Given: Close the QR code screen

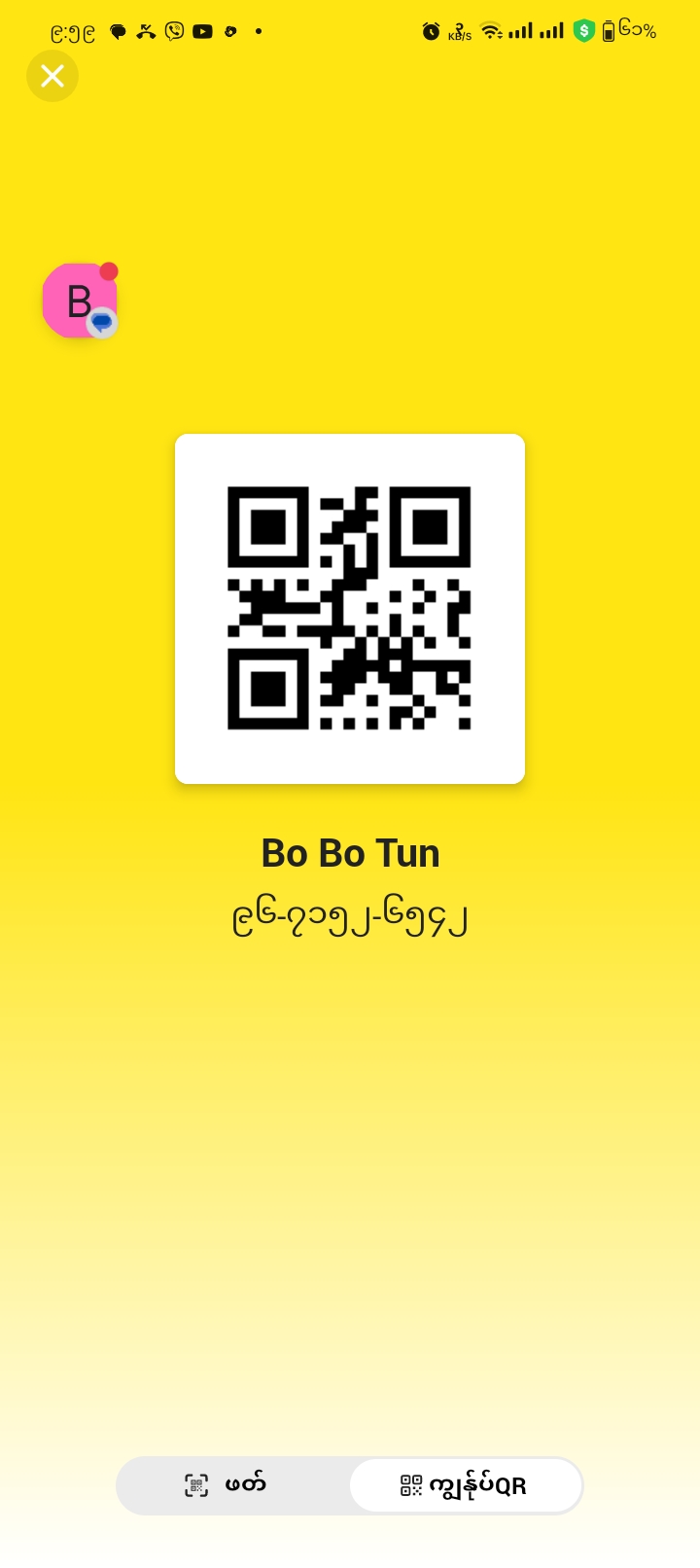Looking at the screenshot, I should [52, 76].
